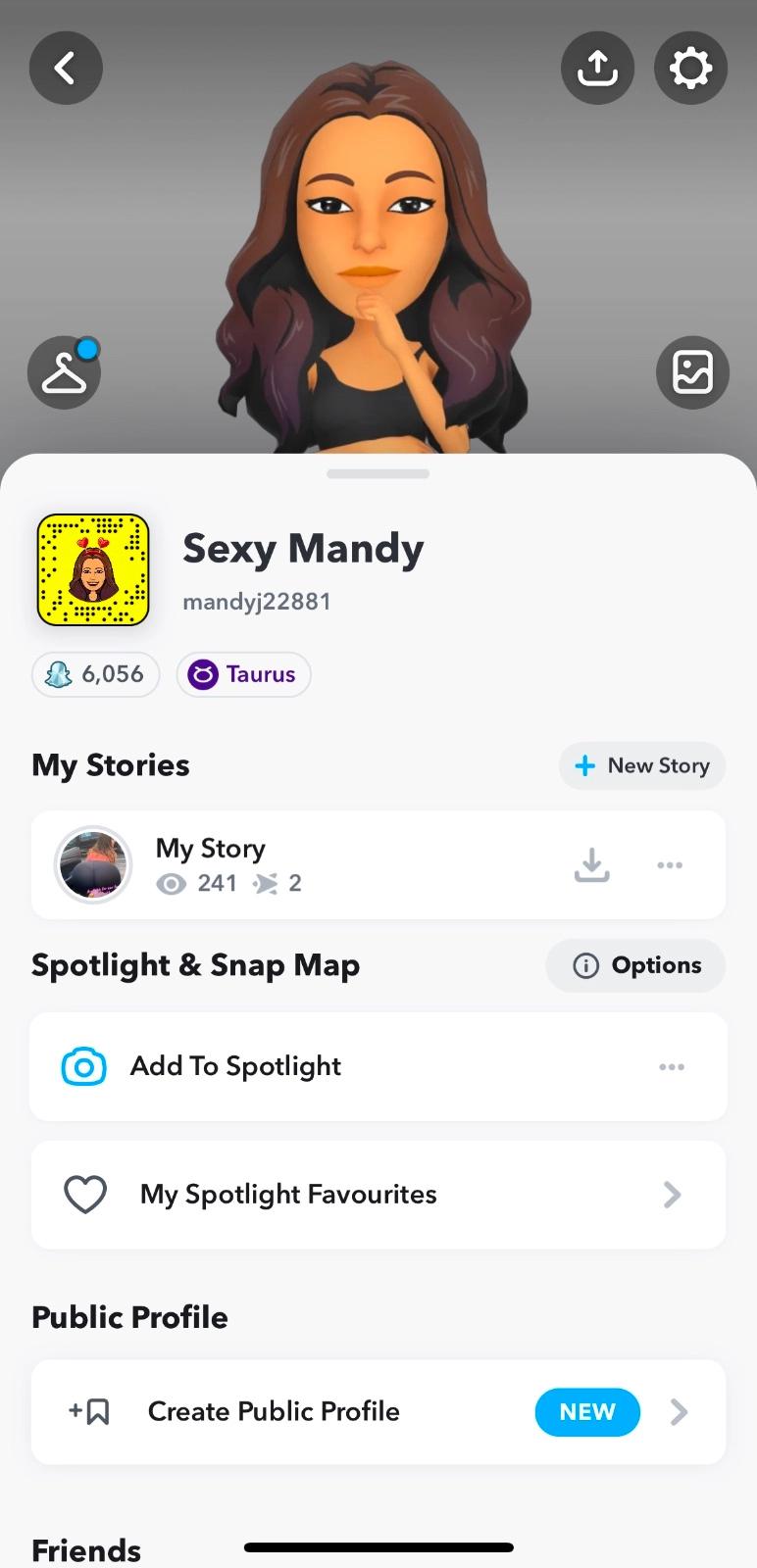The height and width of the screenshot is (1568, 757).
Task: Open the three-dot menu for My Story
Action: [670, 864]
